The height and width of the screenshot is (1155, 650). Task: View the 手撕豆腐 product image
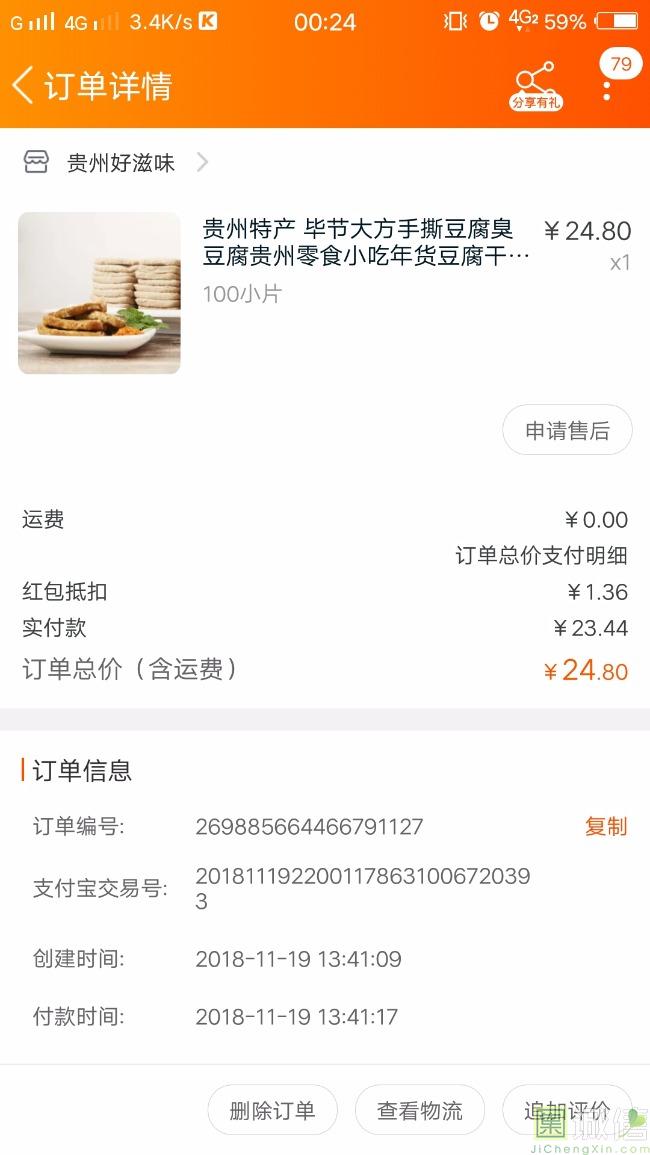coord(99,293)
